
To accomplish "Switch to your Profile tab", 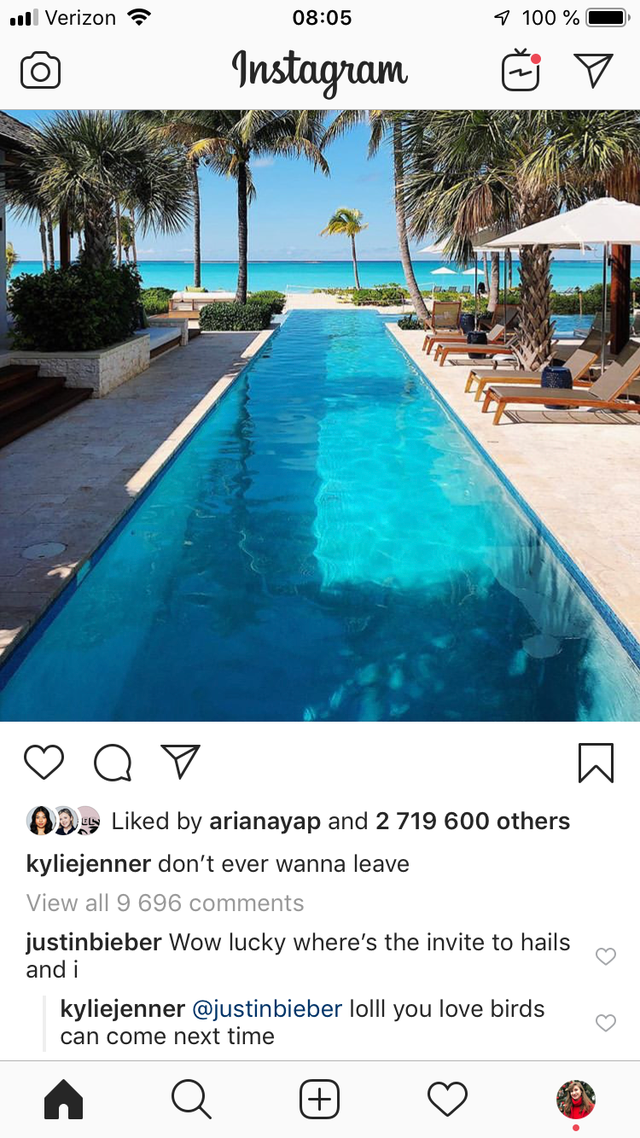I will click(x=575, y=1100).
